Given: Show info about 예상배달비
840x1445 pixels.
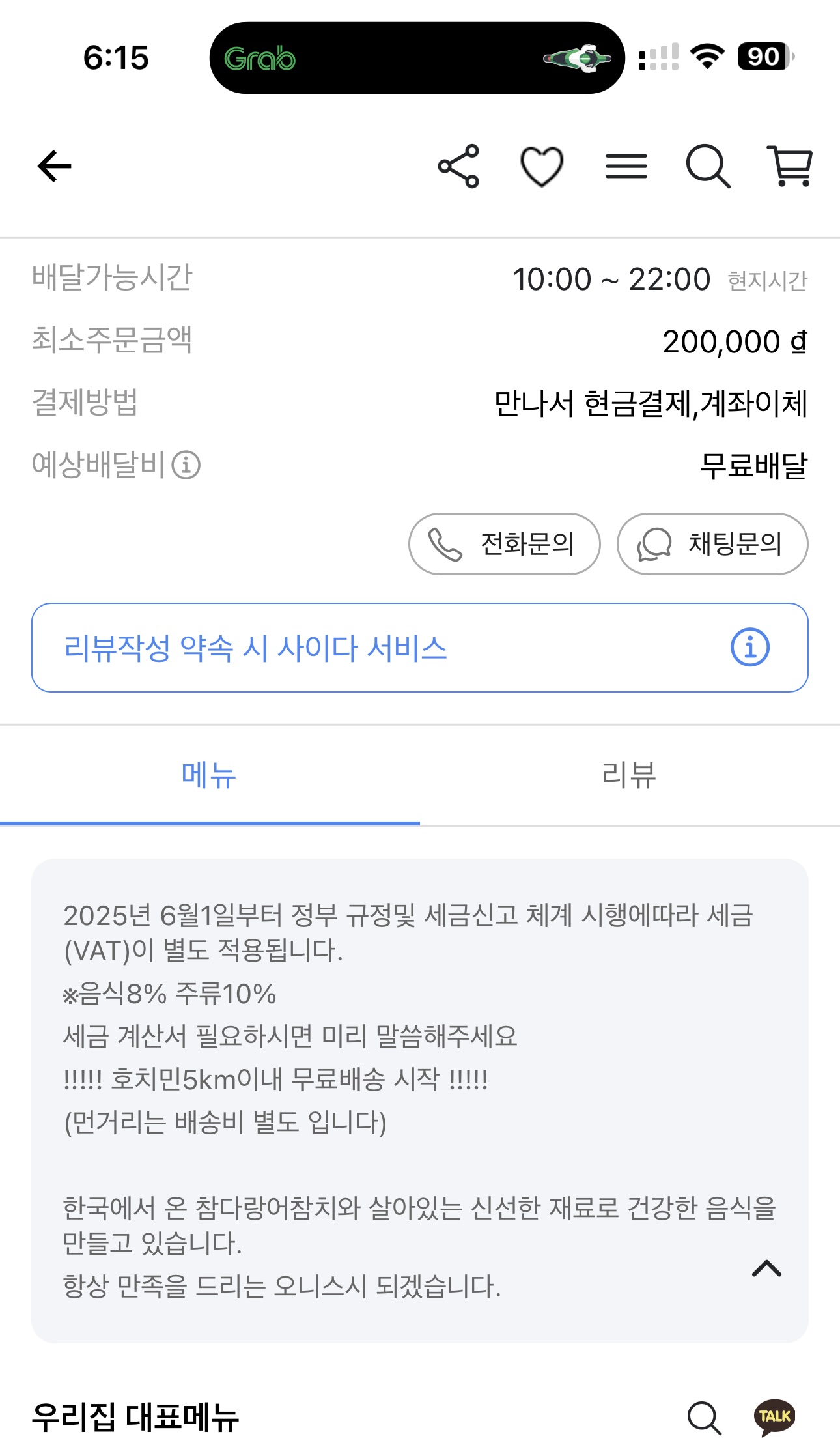Looking at the screenshot, I should (186, 465).
